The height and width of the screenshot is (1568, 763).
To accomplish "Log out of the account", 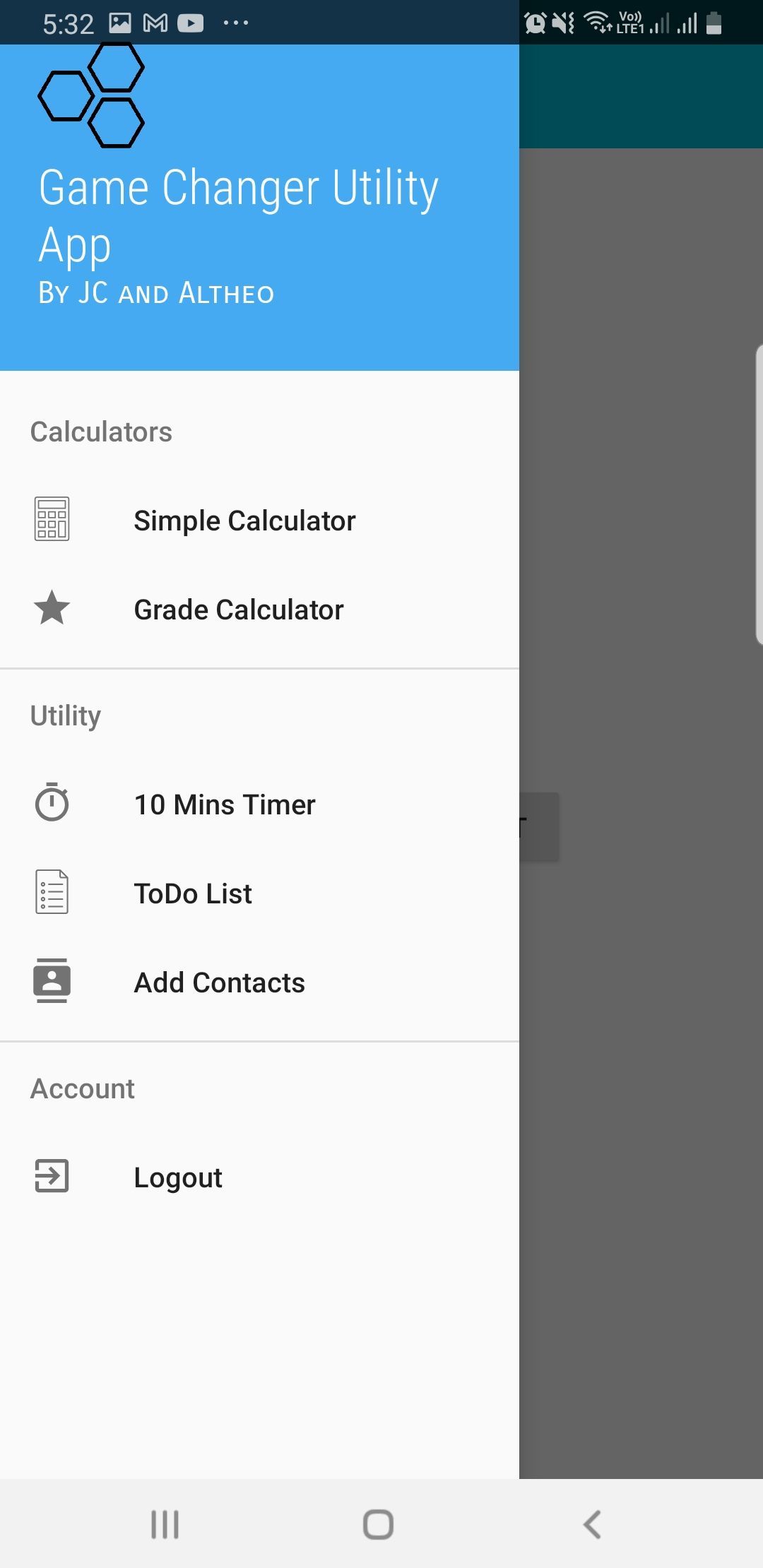I will point(177,1177).
